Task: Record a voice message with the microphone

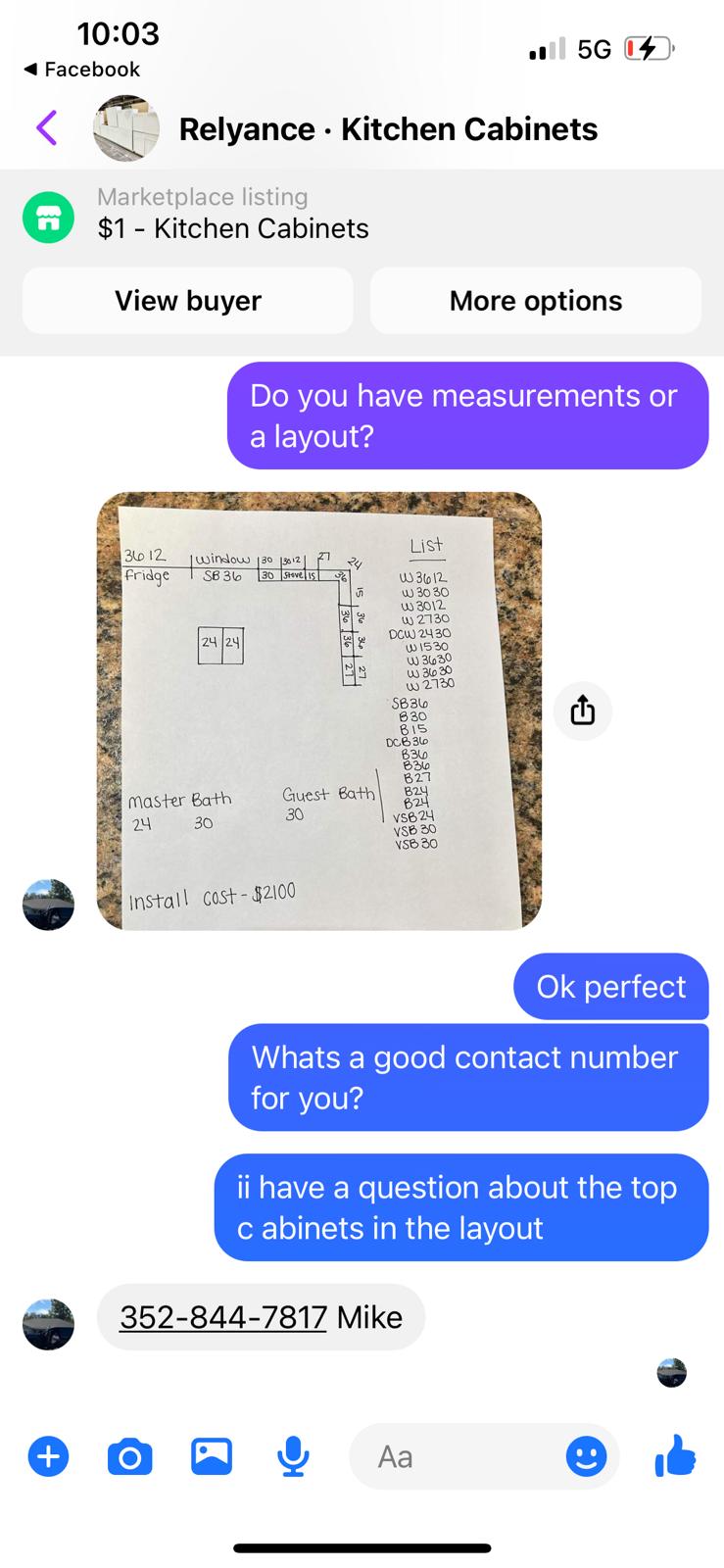Action: tap(293, 1457)
